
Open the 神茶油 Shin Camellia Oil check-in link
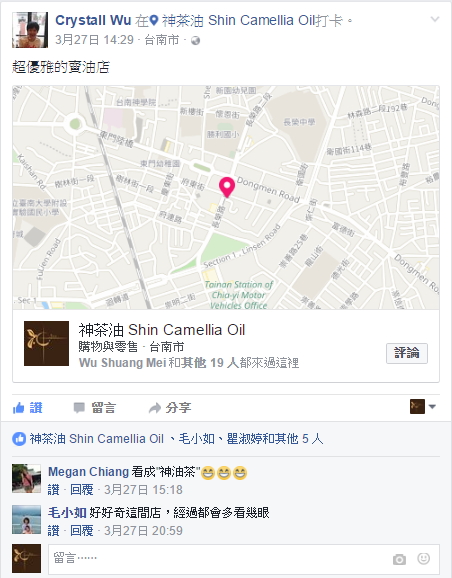click(x=238, y=20)
